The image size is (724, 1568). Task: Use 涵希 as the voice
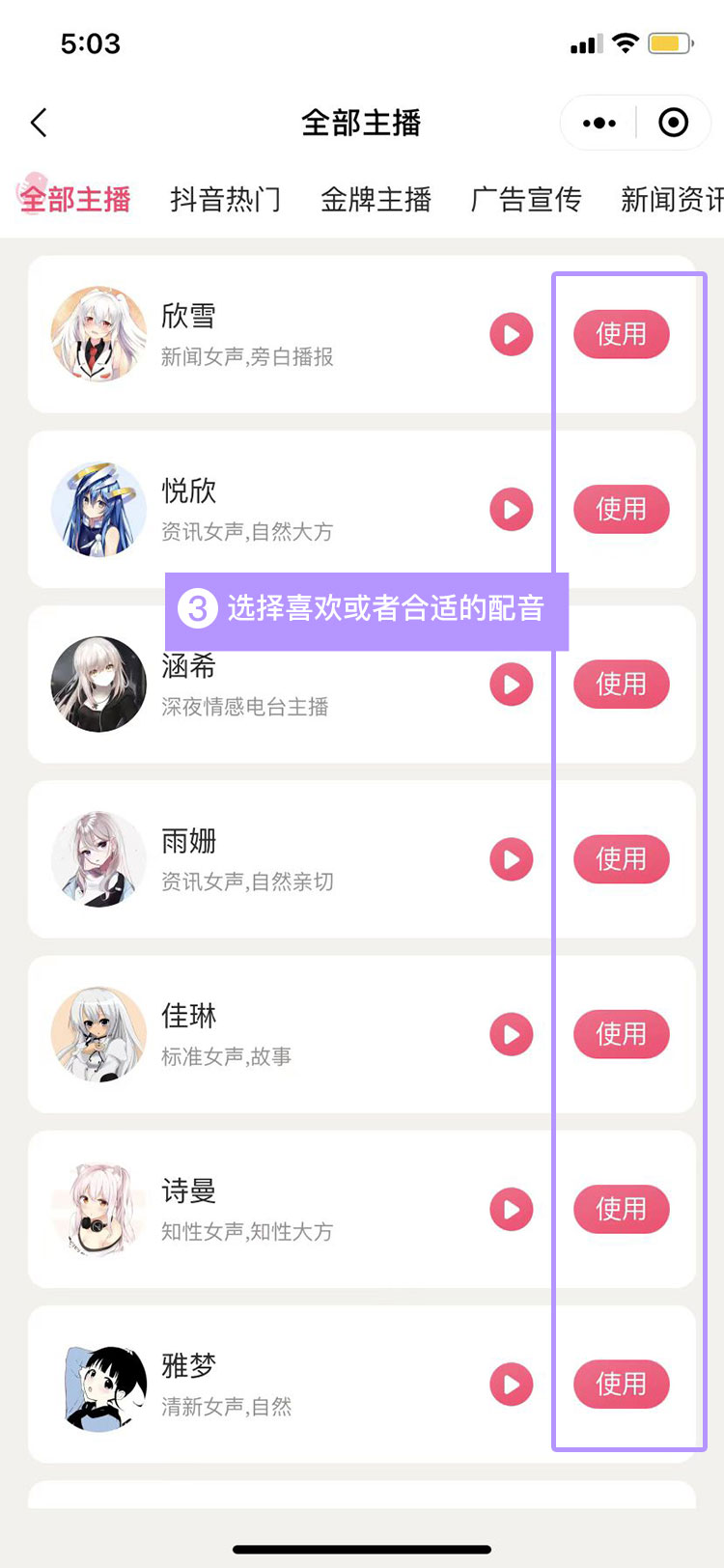[621, 684]
